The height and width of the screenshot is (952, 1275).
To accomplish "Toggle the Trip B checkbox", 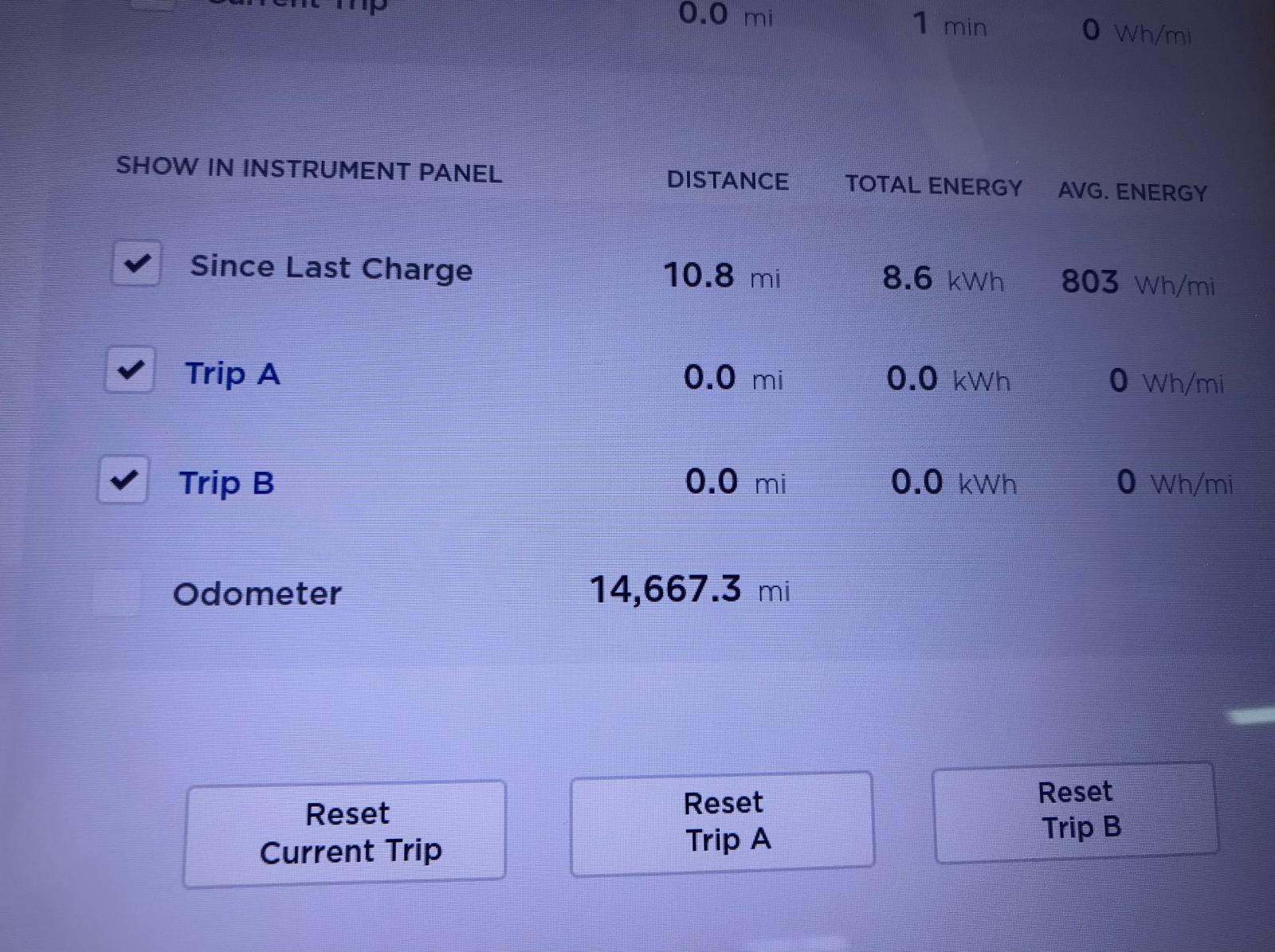I will tap(123, 480).
